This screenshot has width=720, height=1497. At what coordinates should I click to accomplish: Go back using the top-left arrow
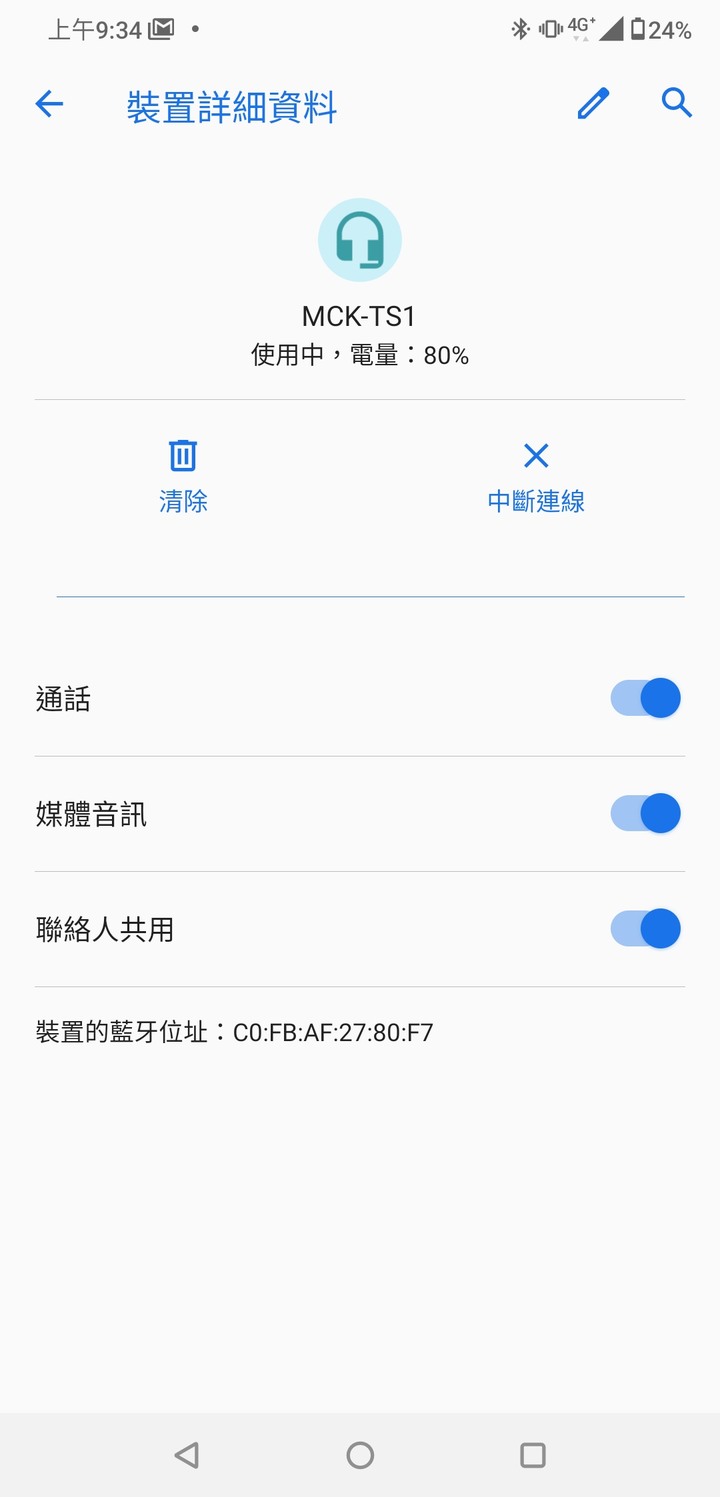coord(49,104)
